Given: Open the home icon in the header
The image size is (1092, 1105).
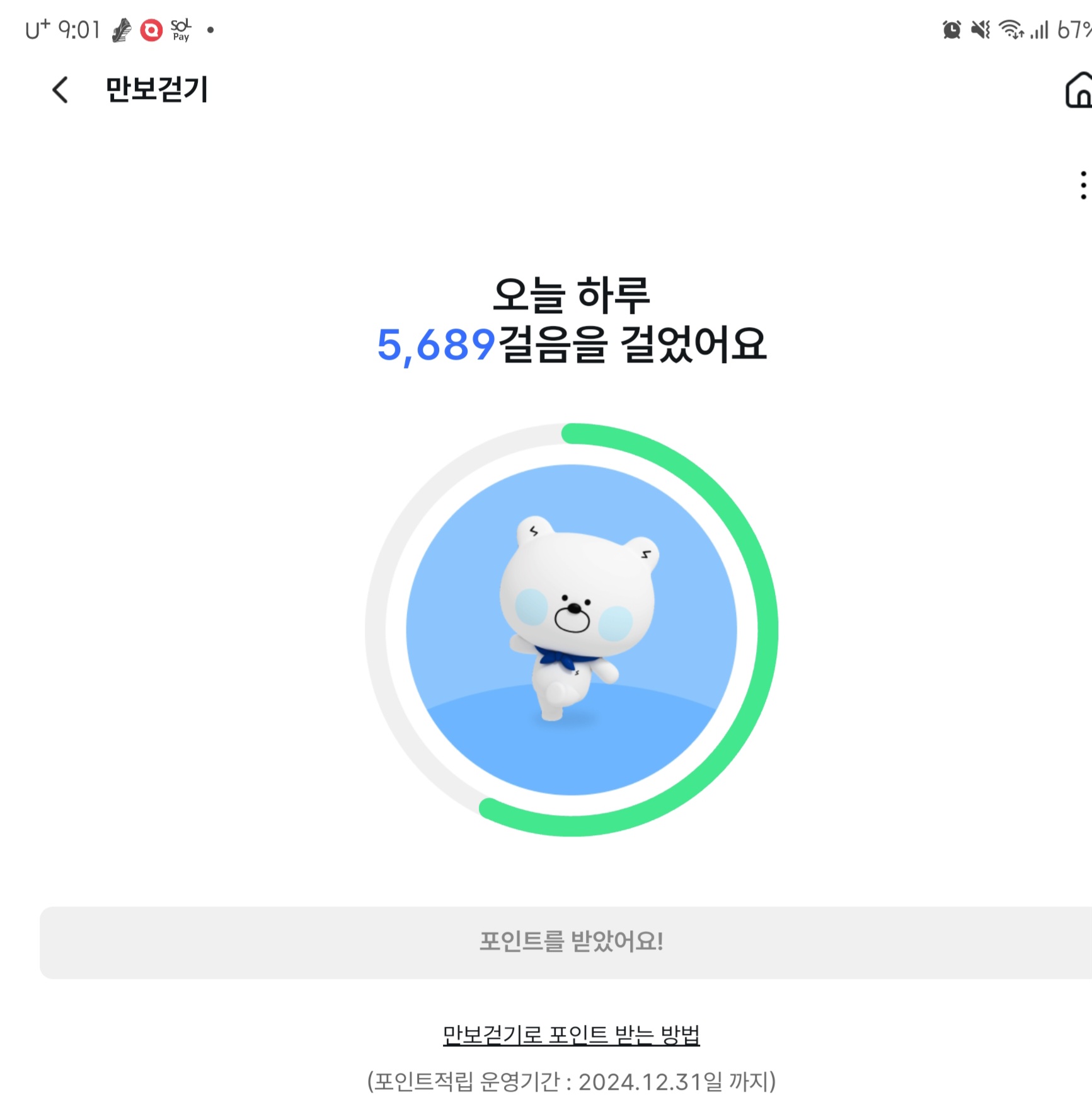Looking at the screenshot, I should point(1079,90).
